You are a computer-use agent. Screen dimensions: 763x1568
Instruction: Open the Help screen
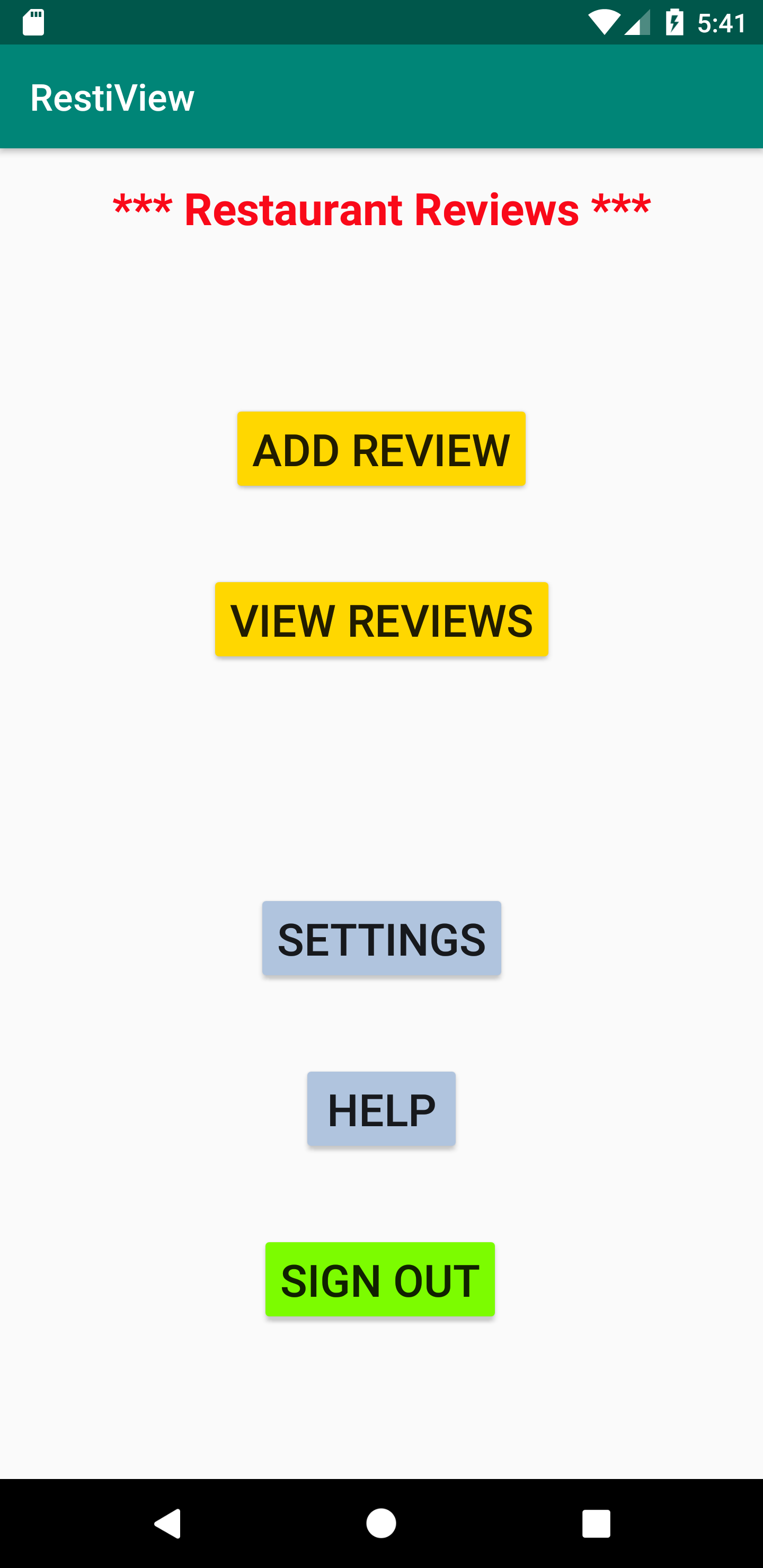(x=381, y=1109)
